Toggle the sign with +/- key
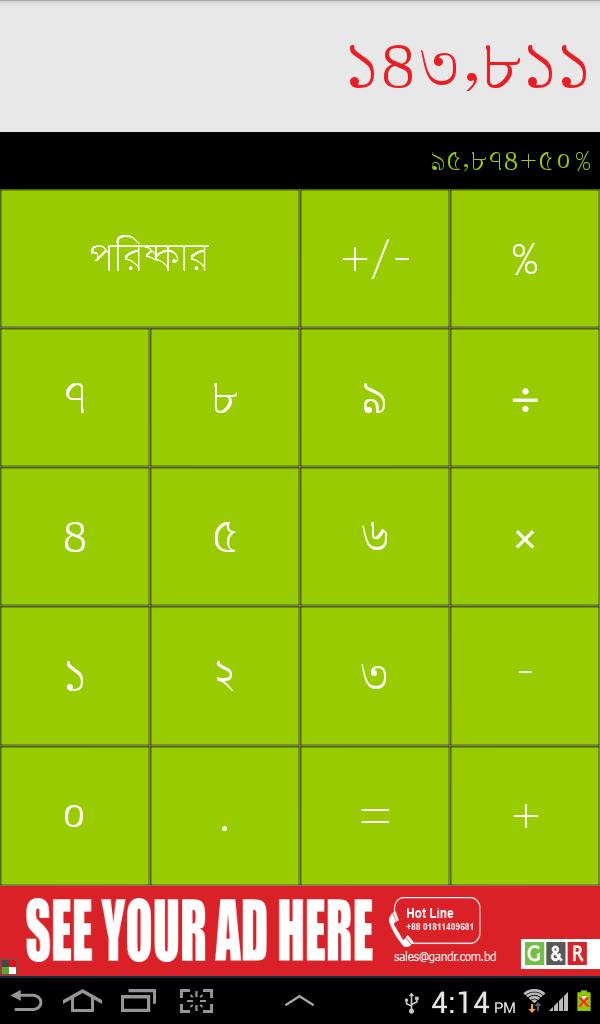The width and height of the screenshot is (600, 1024). point(375,258)
